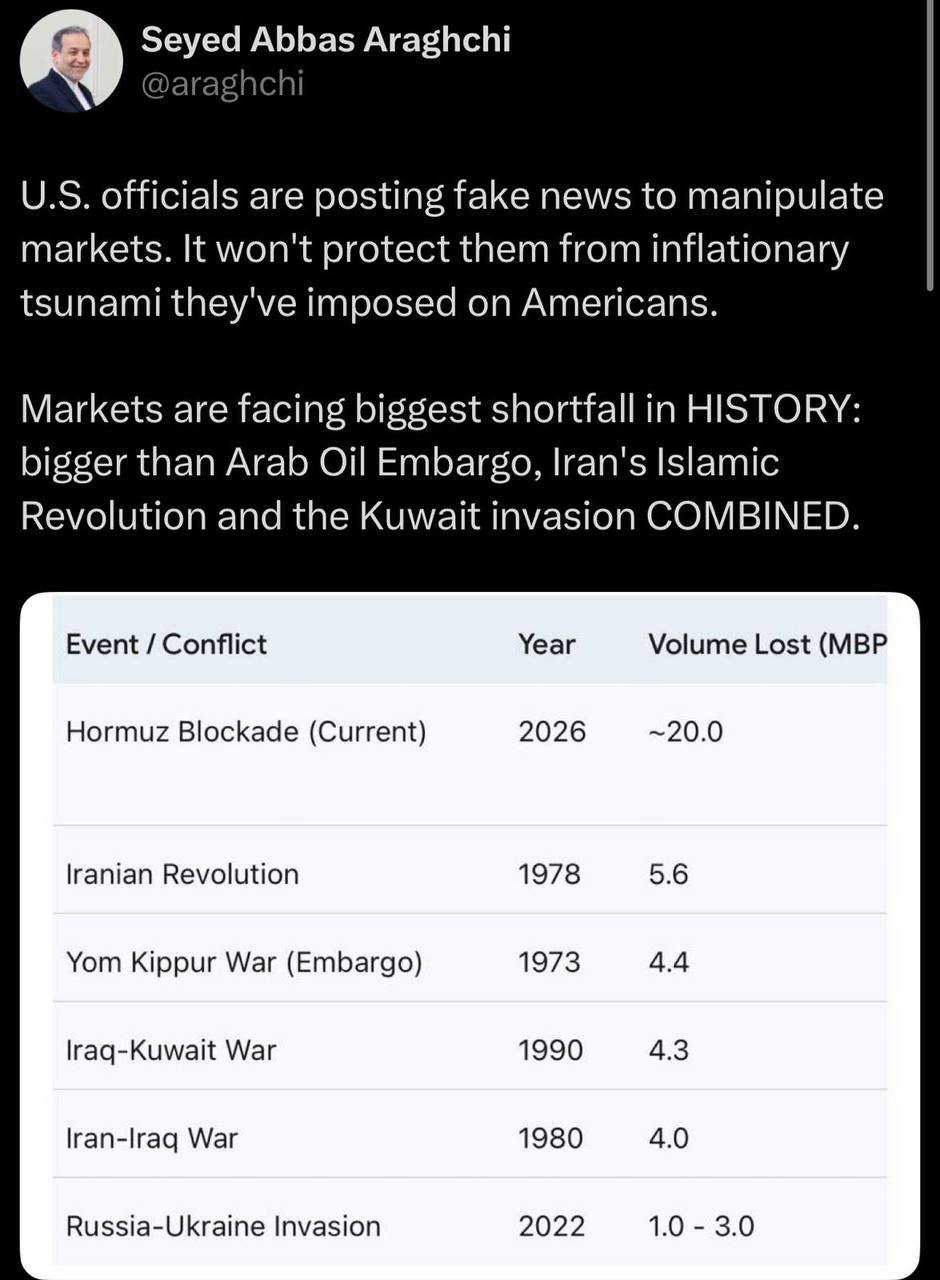Open Seyed Abbas Araghchi's profile picture

coord(71,62)
